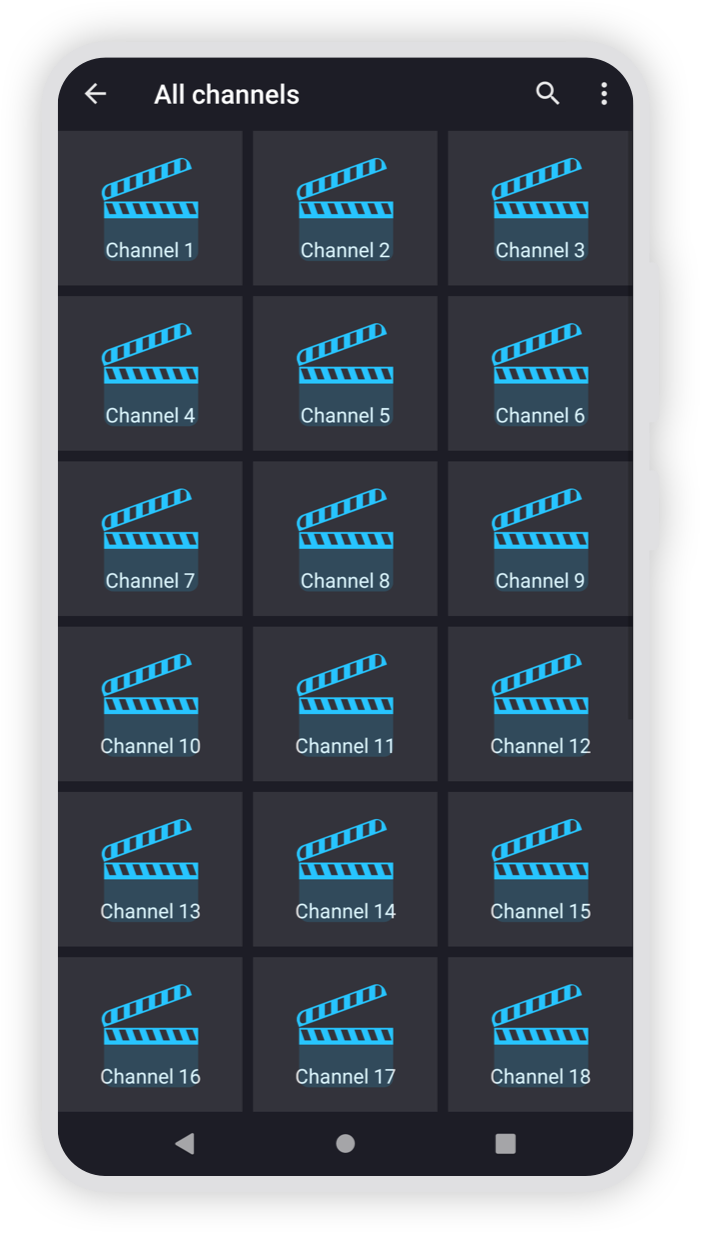This screenshot has height=1234, width=701.
Task: Open Channel 15
Action: coord(540,869)
